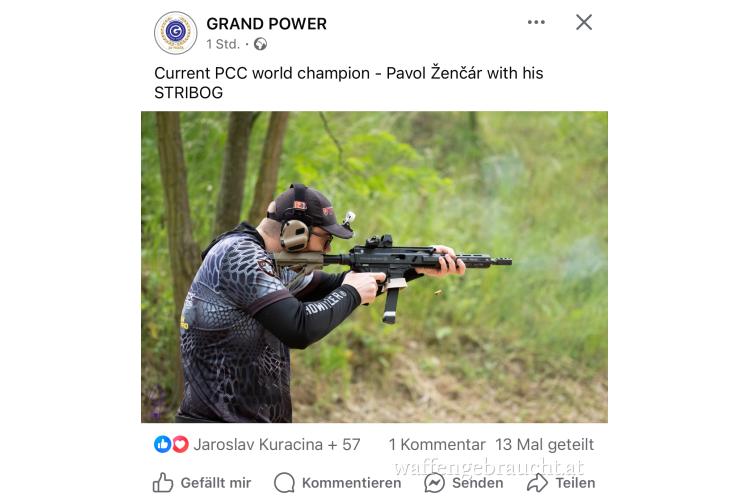The height and width of the screenshot is (500, 750).
Task: Show the 1 Kommentar thread
Action: [x=437, y=444]
